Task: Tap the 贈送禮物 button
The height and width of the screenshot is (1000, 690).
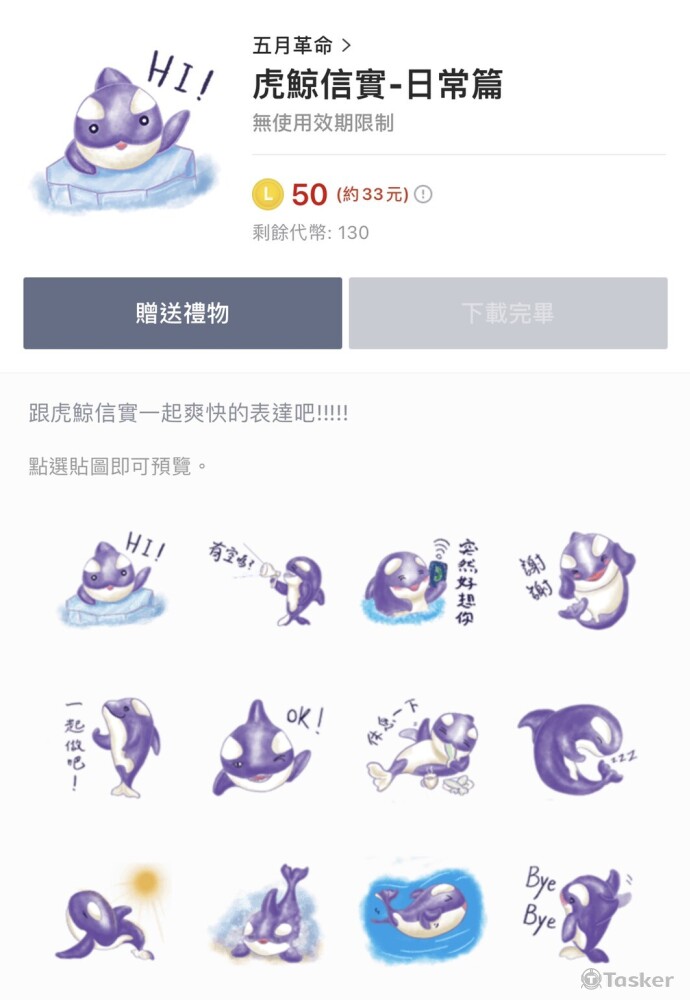Action: [183, 313]
